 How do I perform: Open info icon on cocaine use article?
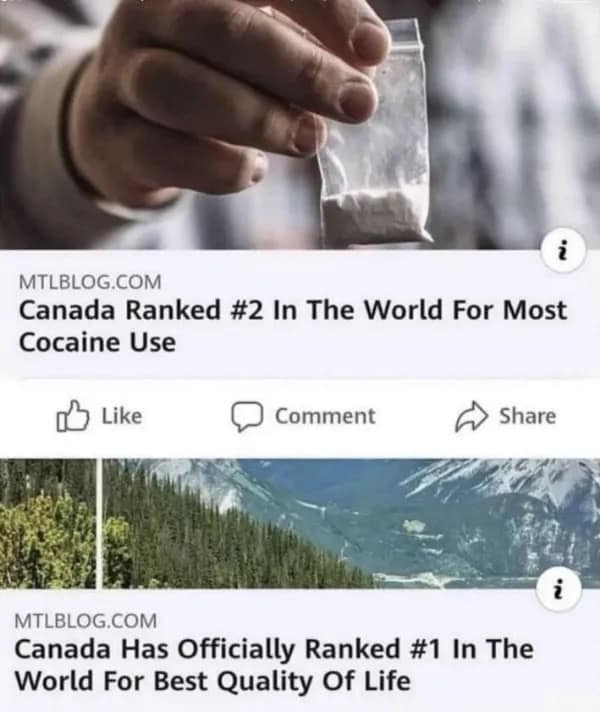(561, 253)
